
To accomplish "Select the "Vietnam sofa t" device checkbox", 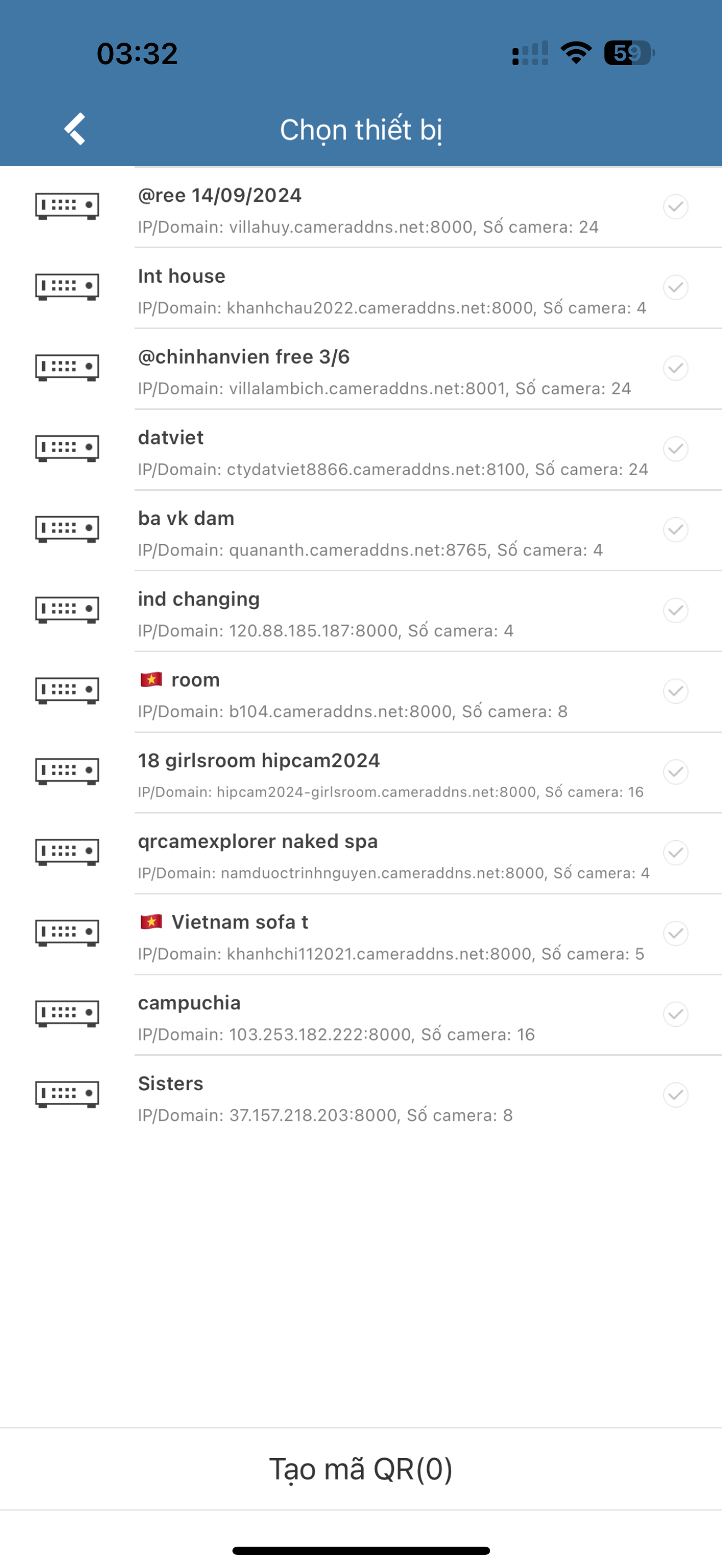I will pyautogui.click(x=675, y=934).
